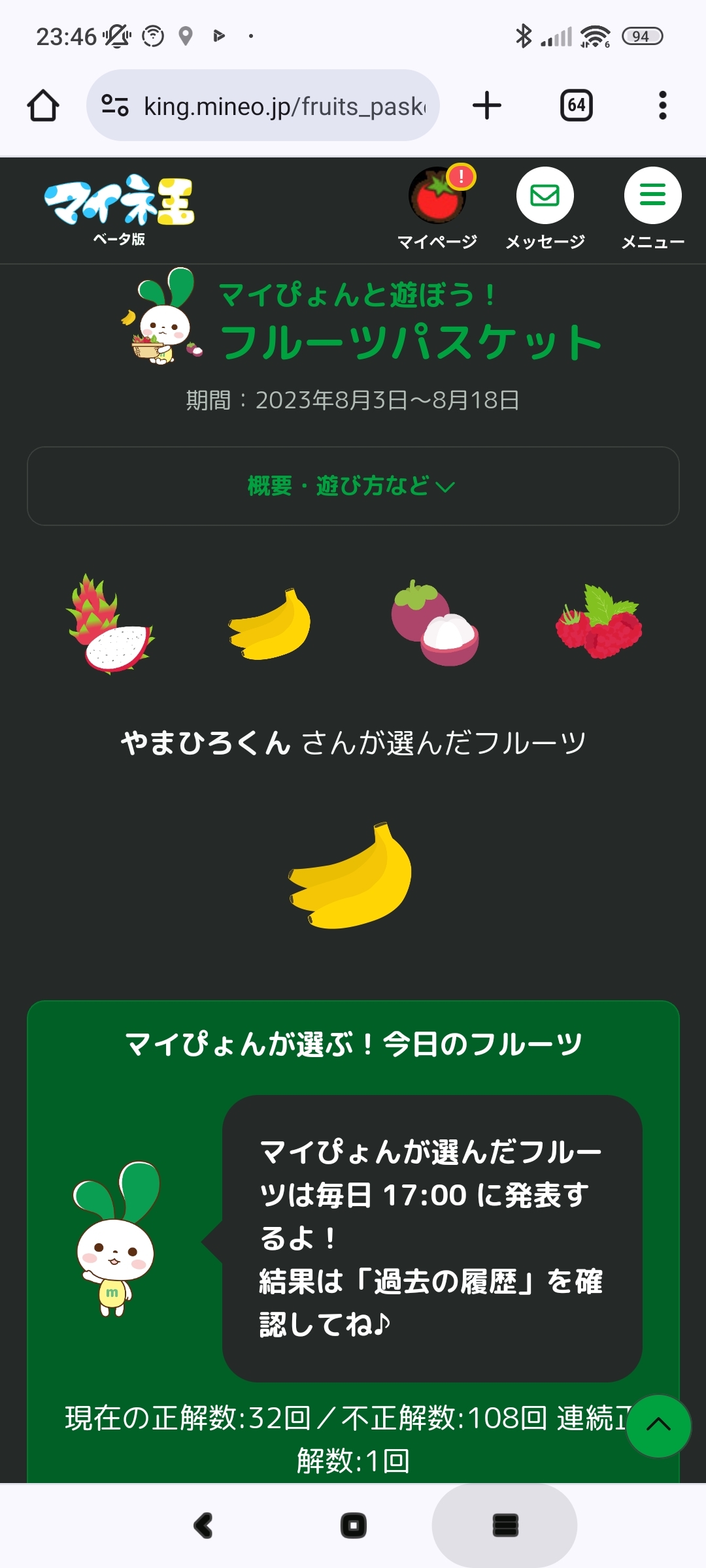Pick the mangosteen fruit
This screenshot has height=1568, width=706.
coord(435,625)
